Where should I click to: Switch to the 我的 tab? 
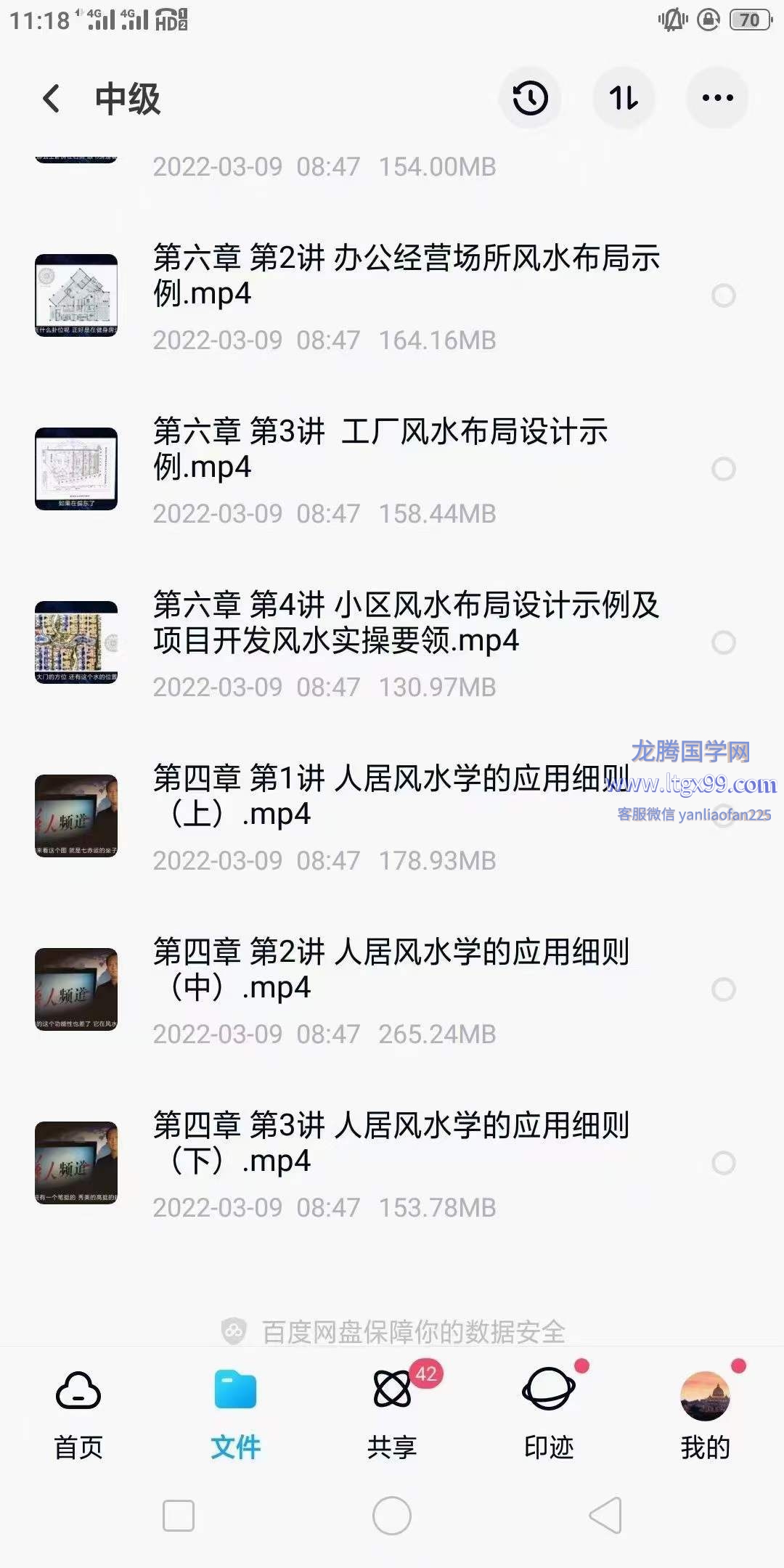coord(705,1416)
